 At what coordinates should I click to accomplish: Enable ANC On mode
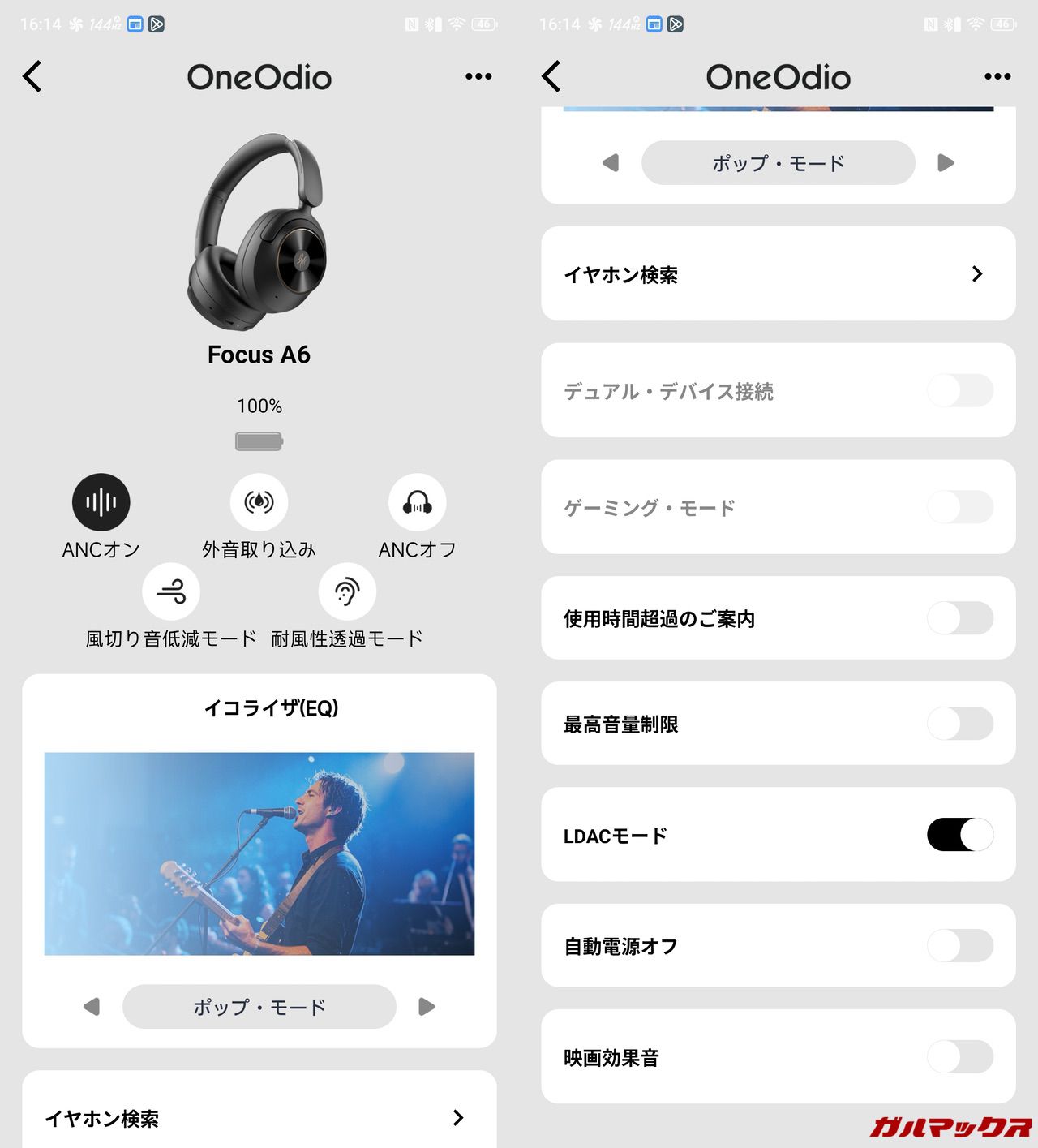click(101, 502)
